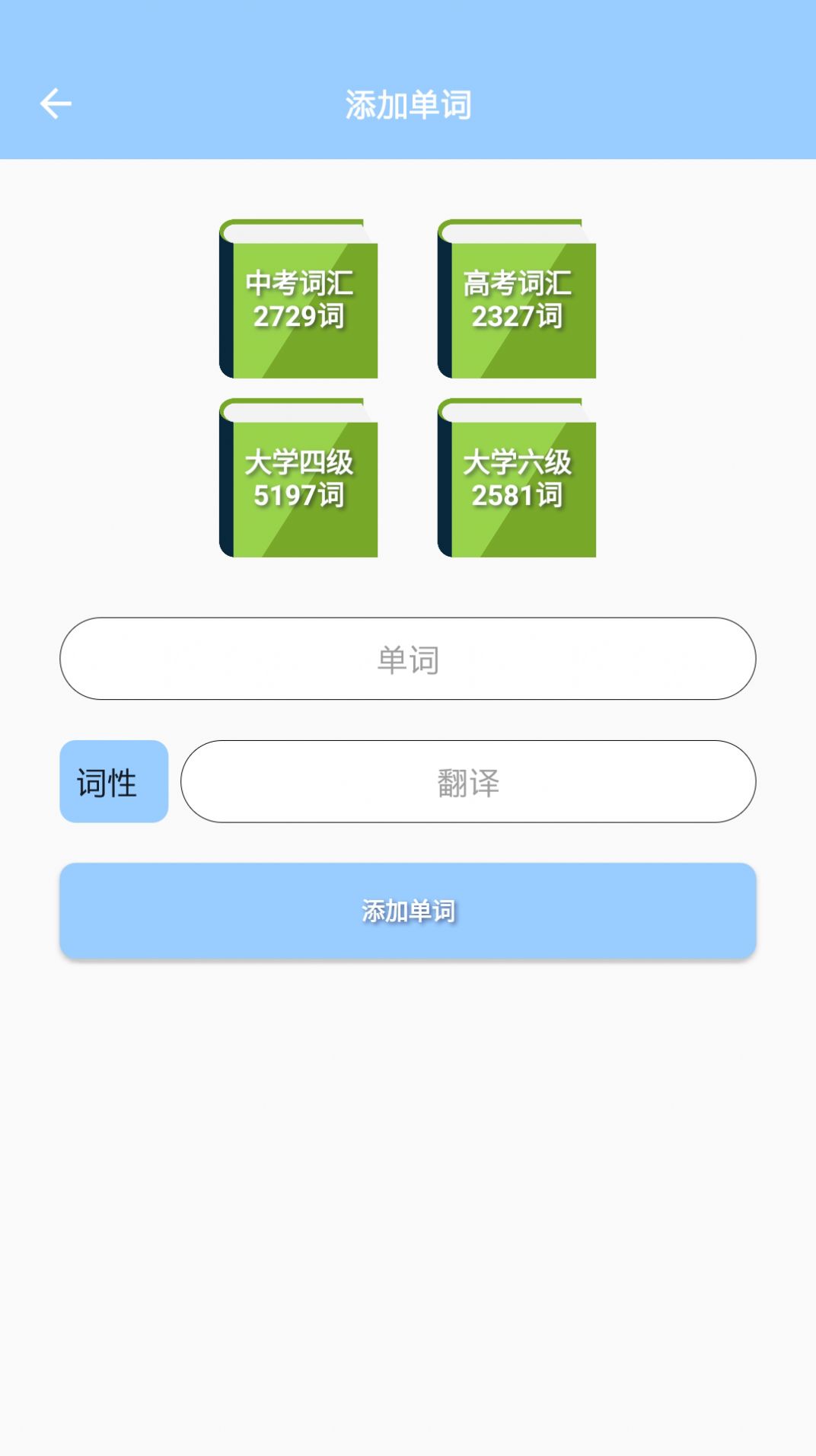Screen dimensions: 816x1456
Task: Tap the empty word entry field
Action: click(408, 658)
